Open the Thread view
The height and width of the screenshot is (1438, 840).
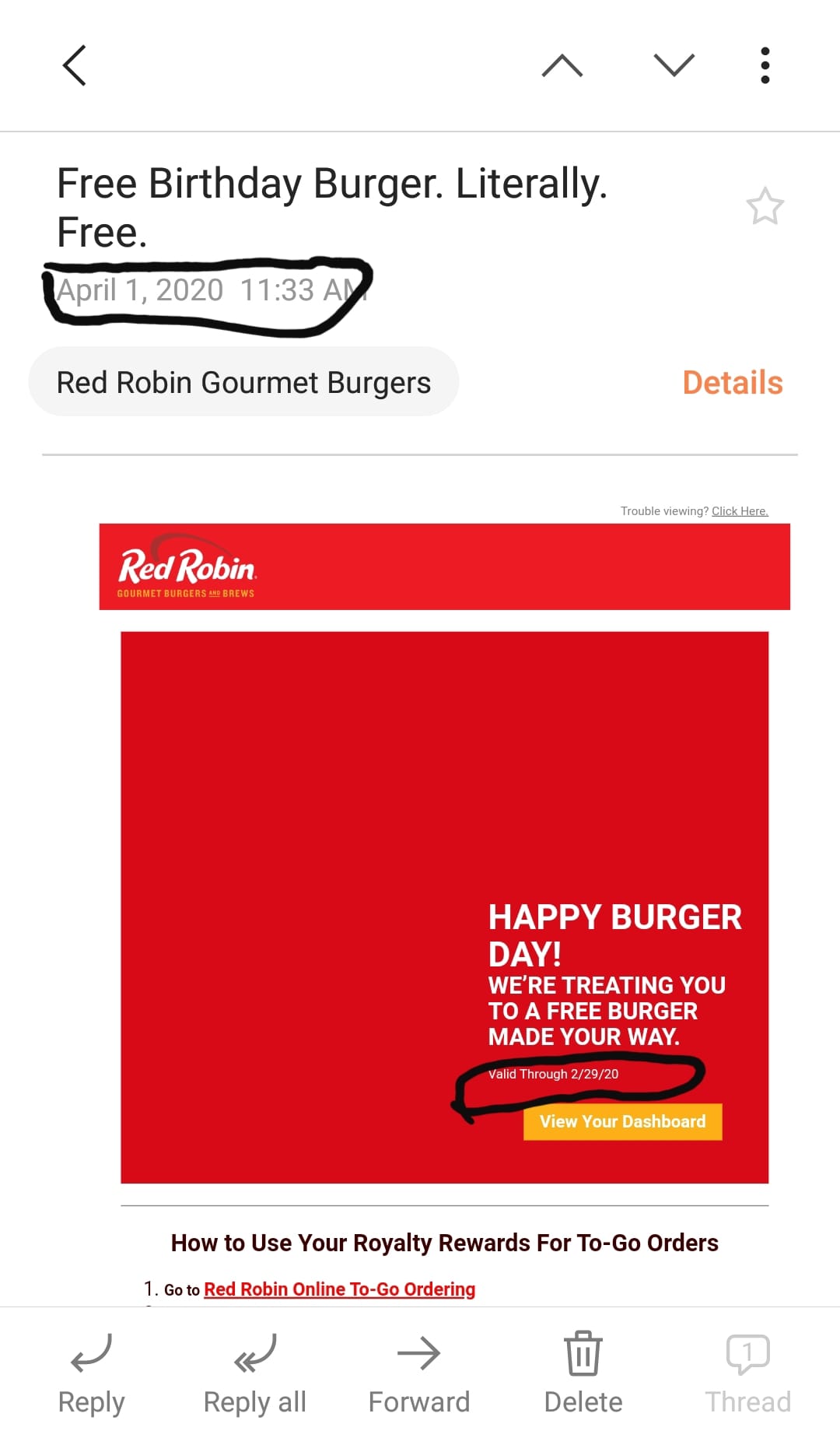pyautogui.click(x=747, y=1373)
